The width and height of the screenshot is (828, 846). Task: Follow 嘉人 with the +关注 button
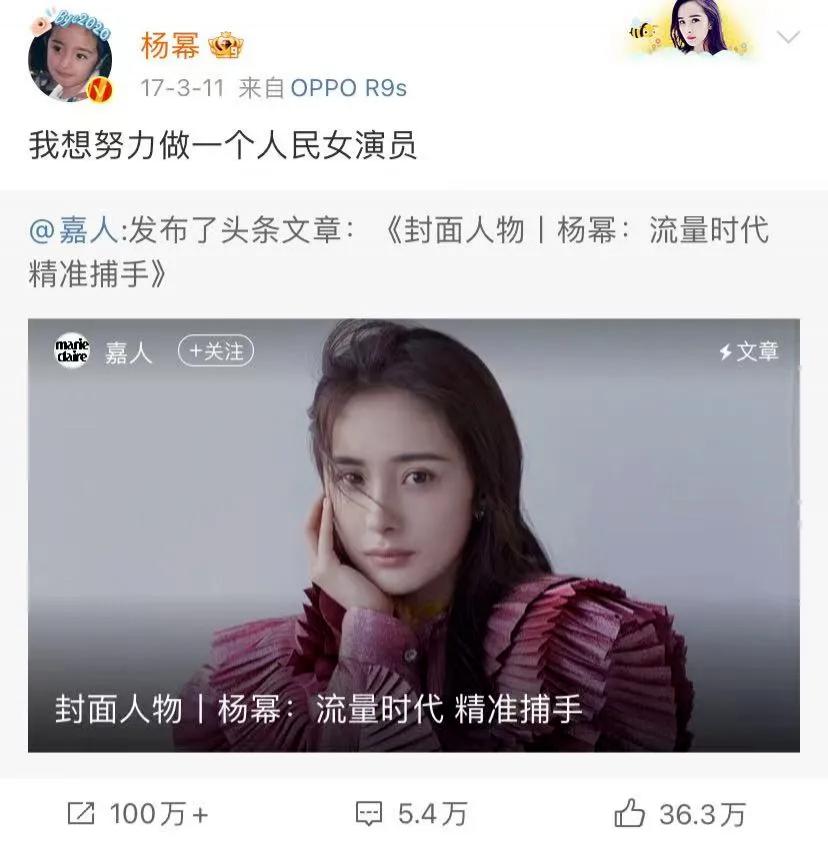tap(216, 351)
